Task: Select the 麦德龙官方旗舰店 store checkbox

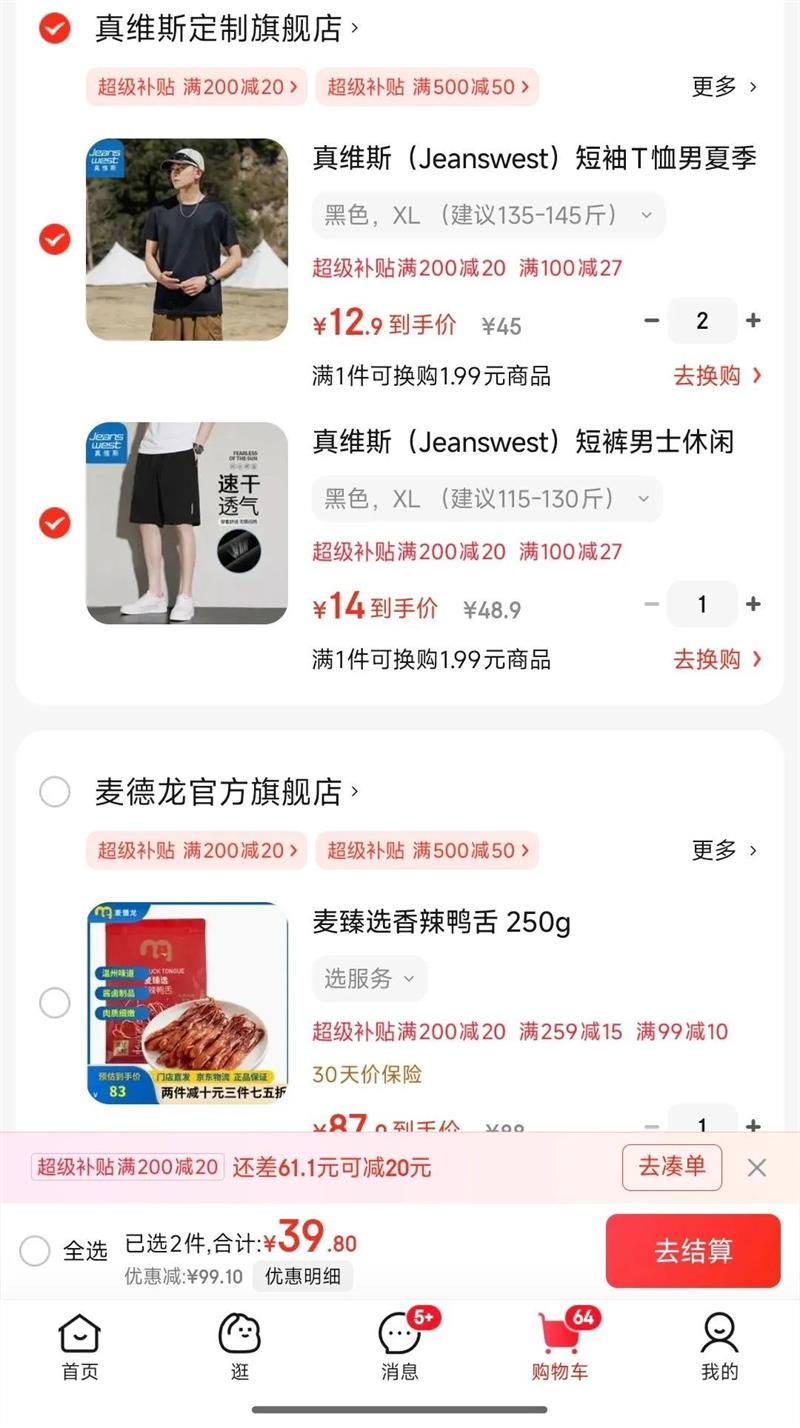Action: (54, 792)
